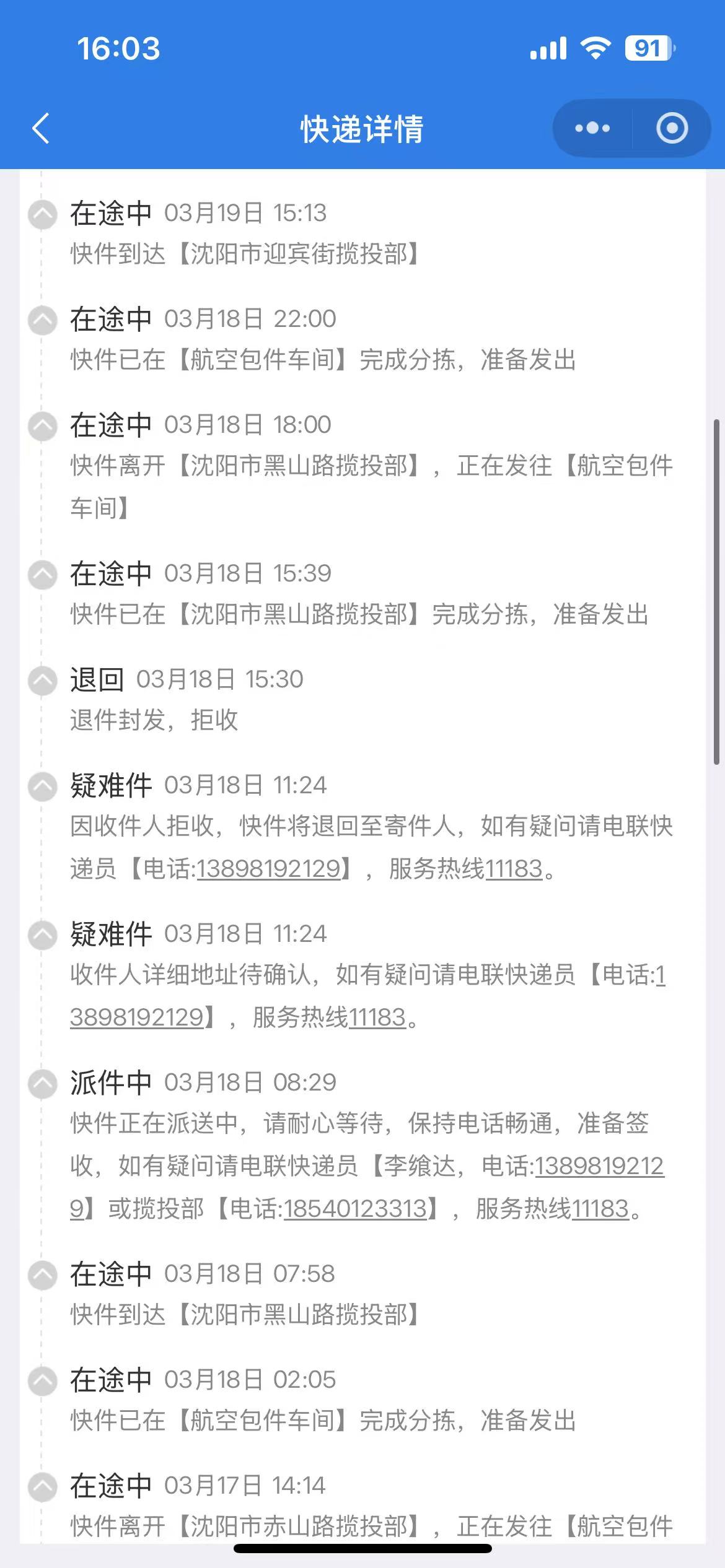Call courier 13898192129 in the 因收件人拒收 entry
The height and width of the screenshot is (1568, 725).
(x=268, y=868)
